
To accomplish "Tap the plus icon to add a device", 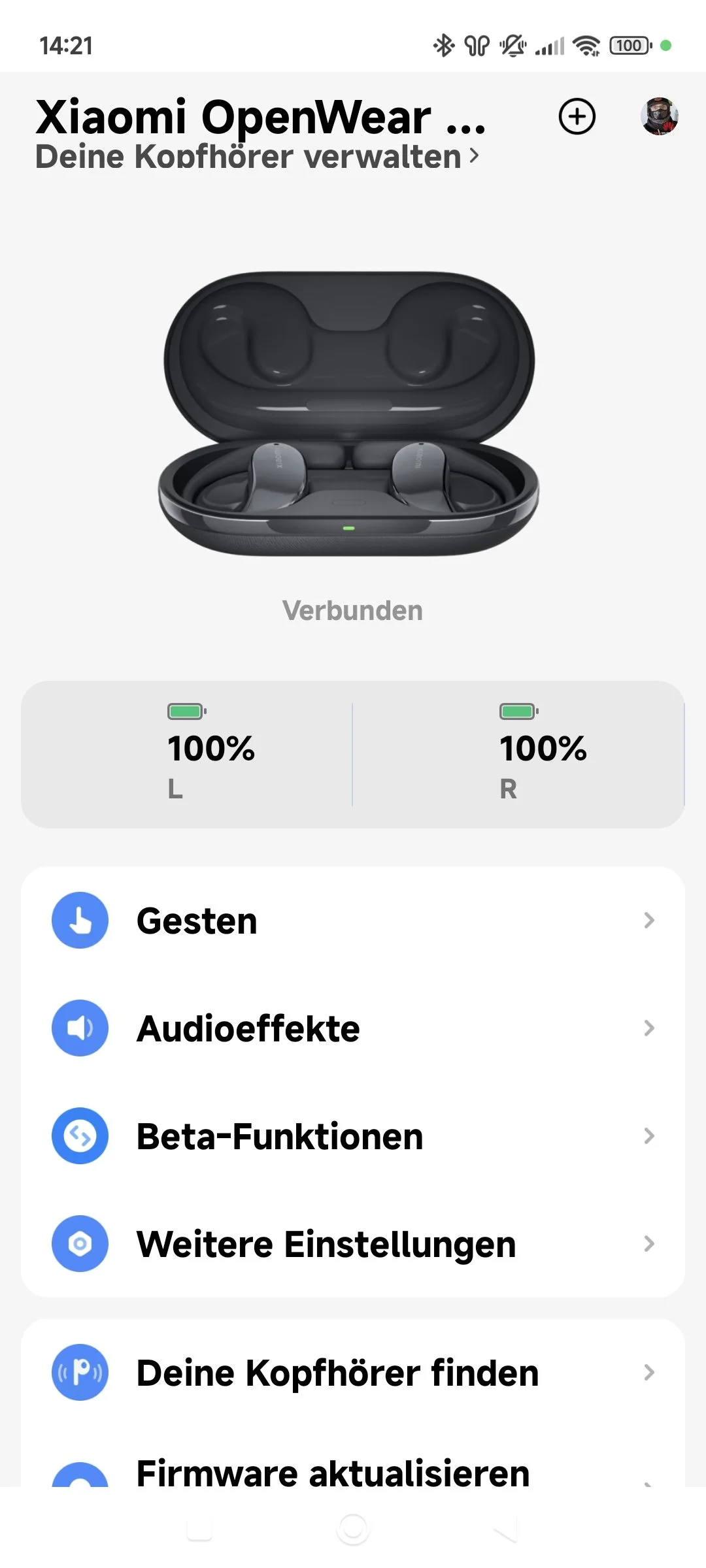I will 577,117.
